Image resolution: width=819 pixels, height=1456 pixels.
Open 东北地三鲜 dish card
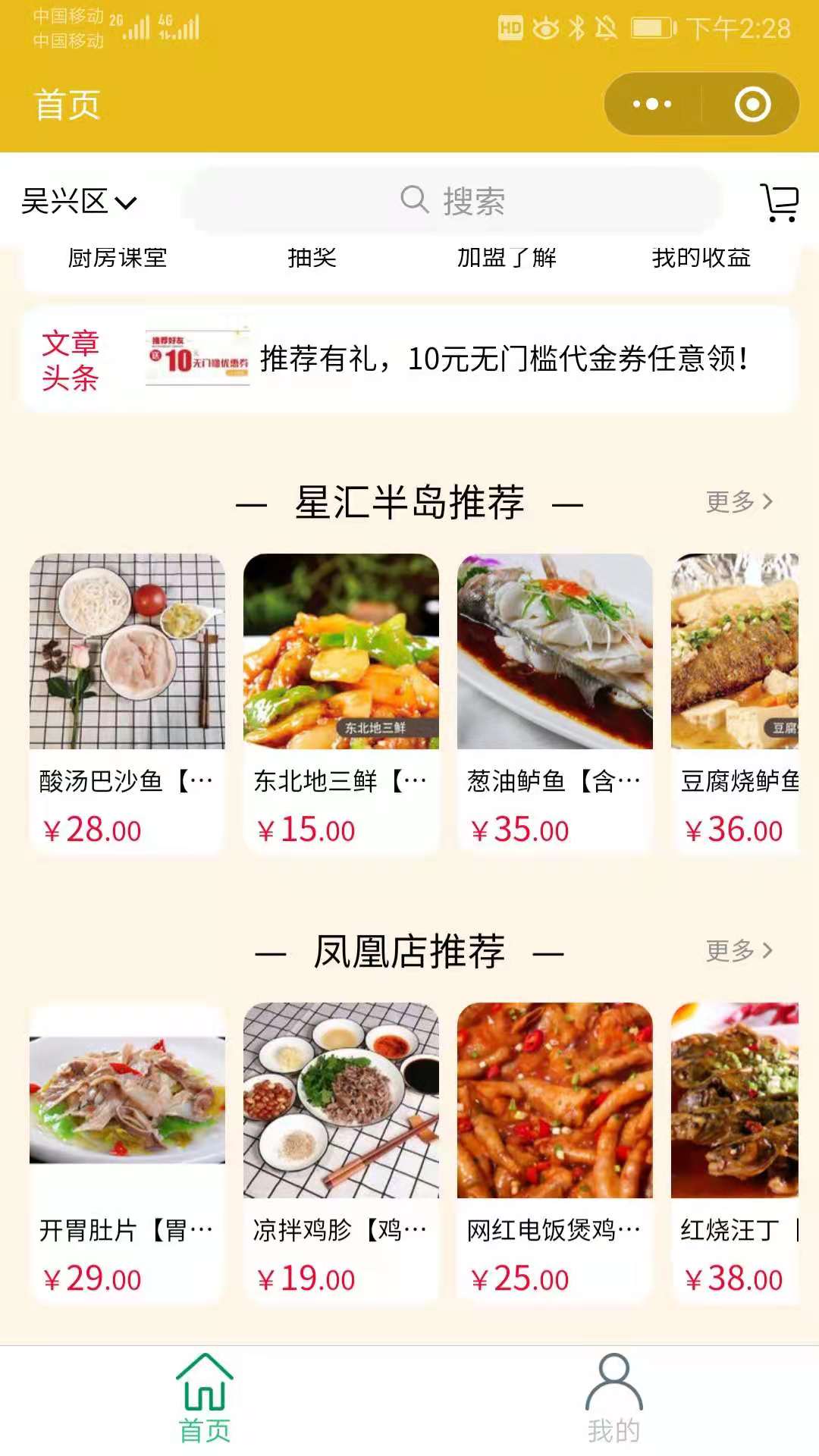tap(341, 701)
